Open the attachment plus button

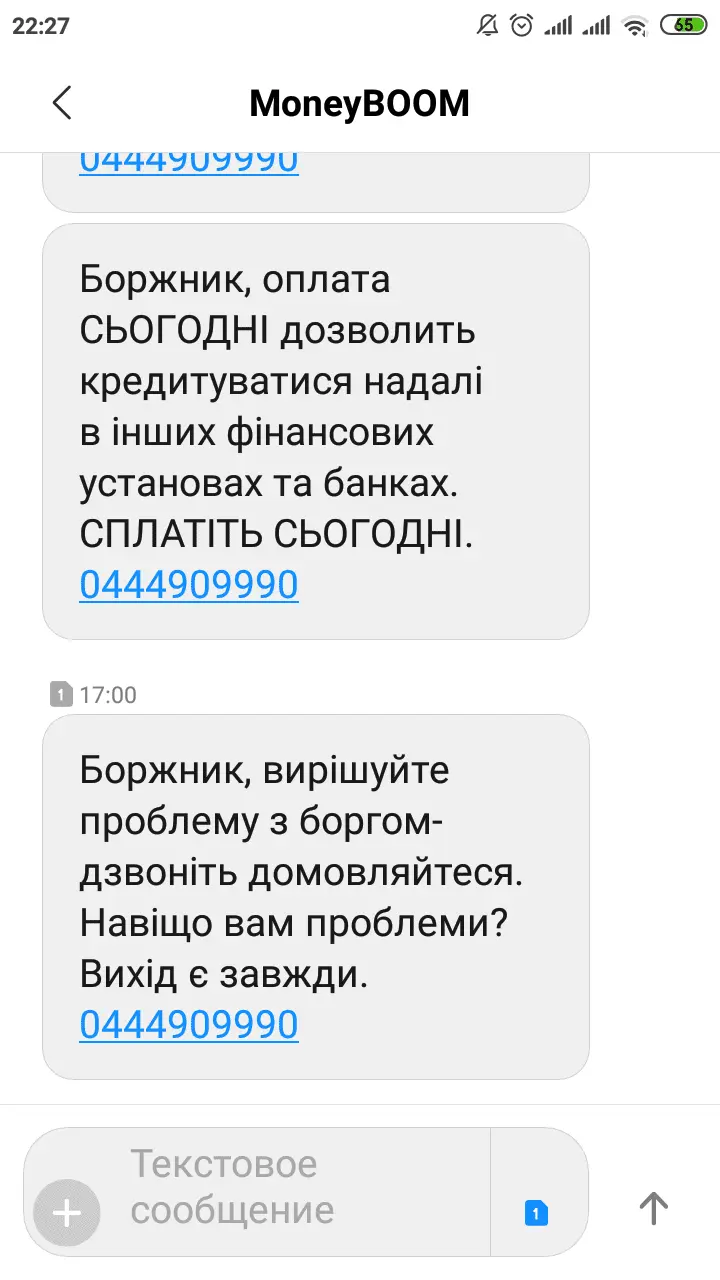pyautogui.click(x=67, y=1213)
